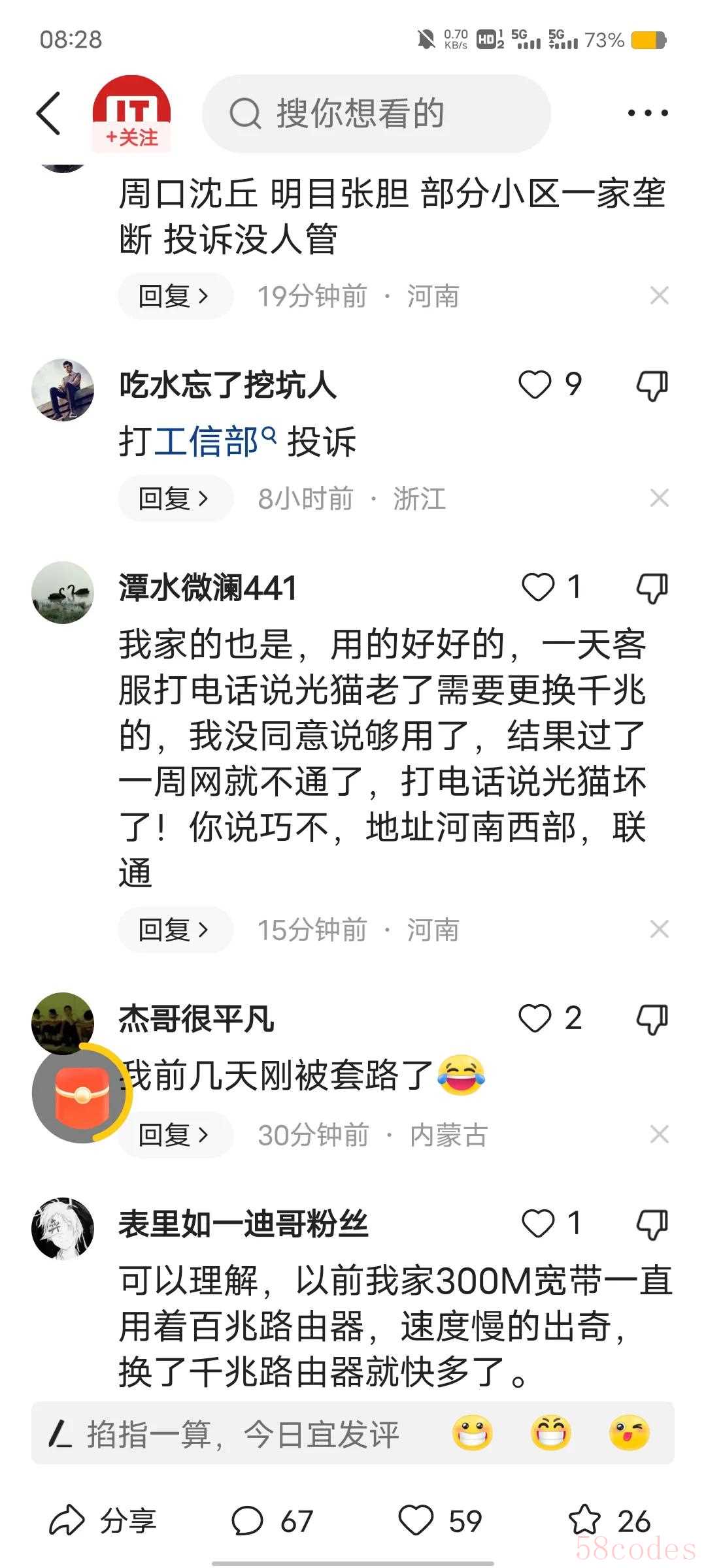The width and height of the screenshot is (706, 1568).
Task: Follow the IT account via +关注
Action: click(131, 137)
